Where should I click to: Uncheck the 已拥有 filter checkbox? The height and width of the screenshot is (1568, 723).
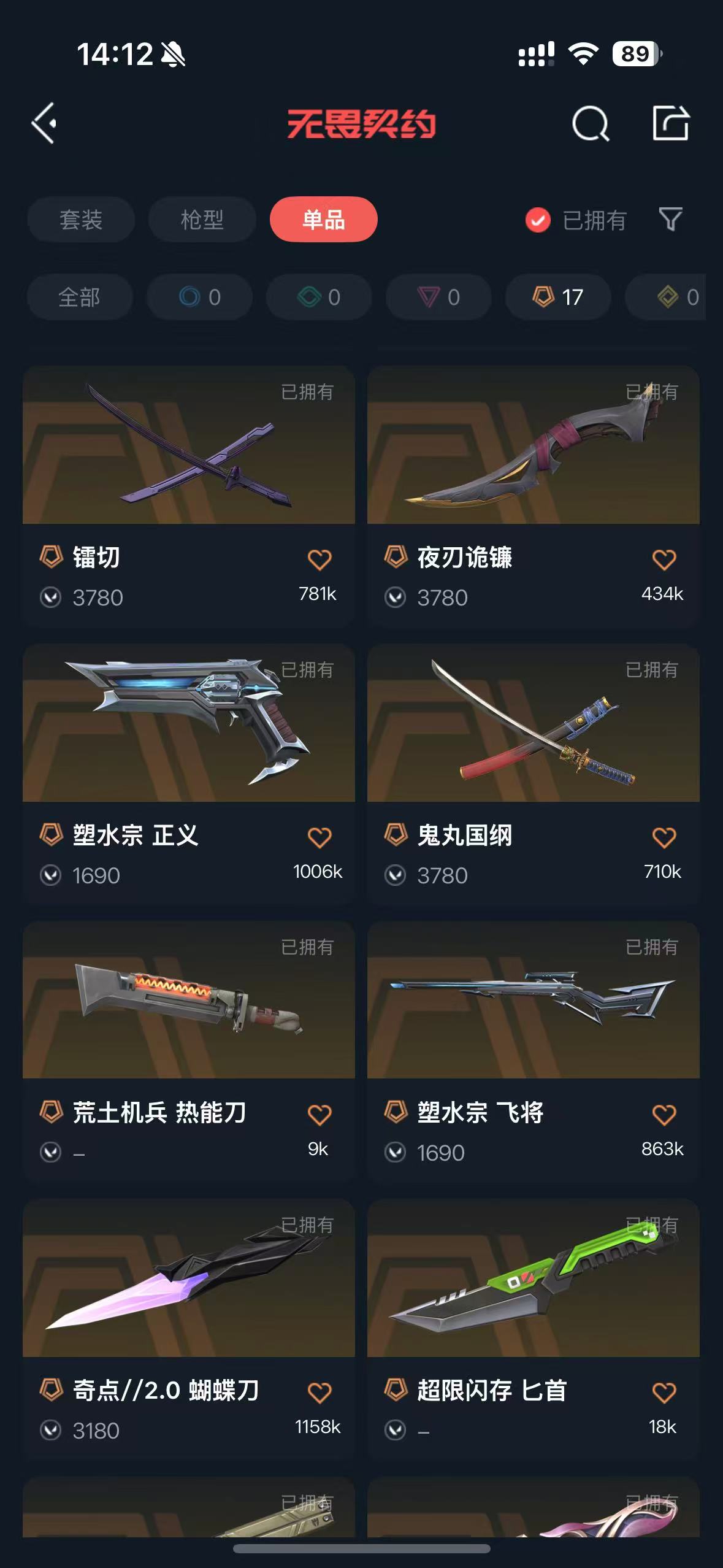(x=538, y=220)
